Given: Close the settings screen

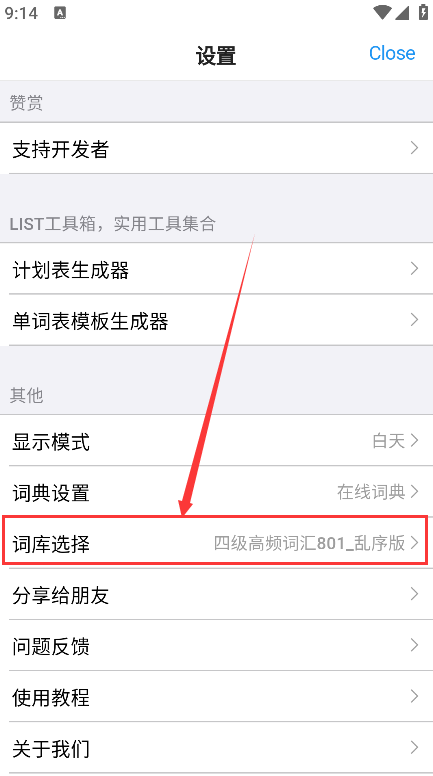Looking at the screenshot, I should (392, 53).
